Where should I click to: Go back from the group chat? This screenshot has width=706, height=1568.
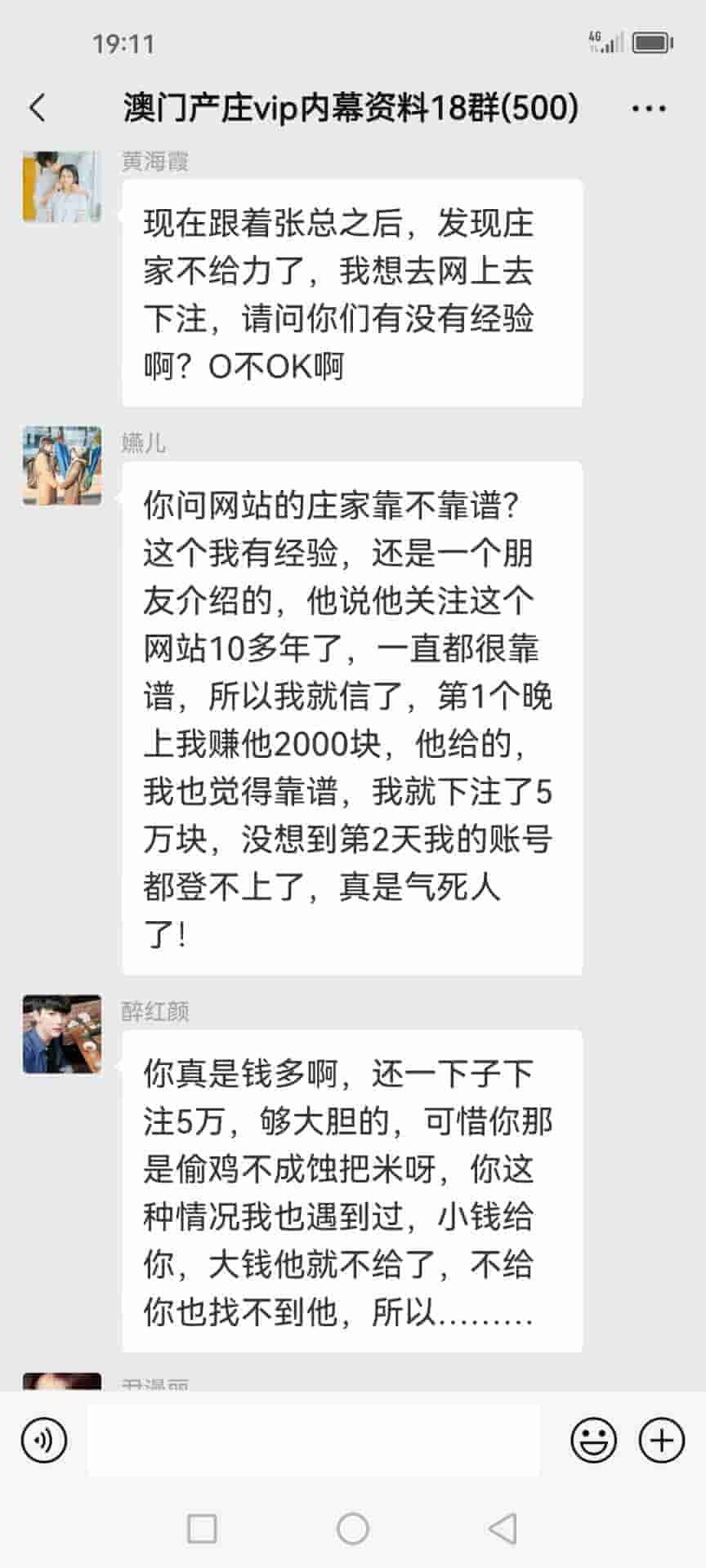point(38,107)
